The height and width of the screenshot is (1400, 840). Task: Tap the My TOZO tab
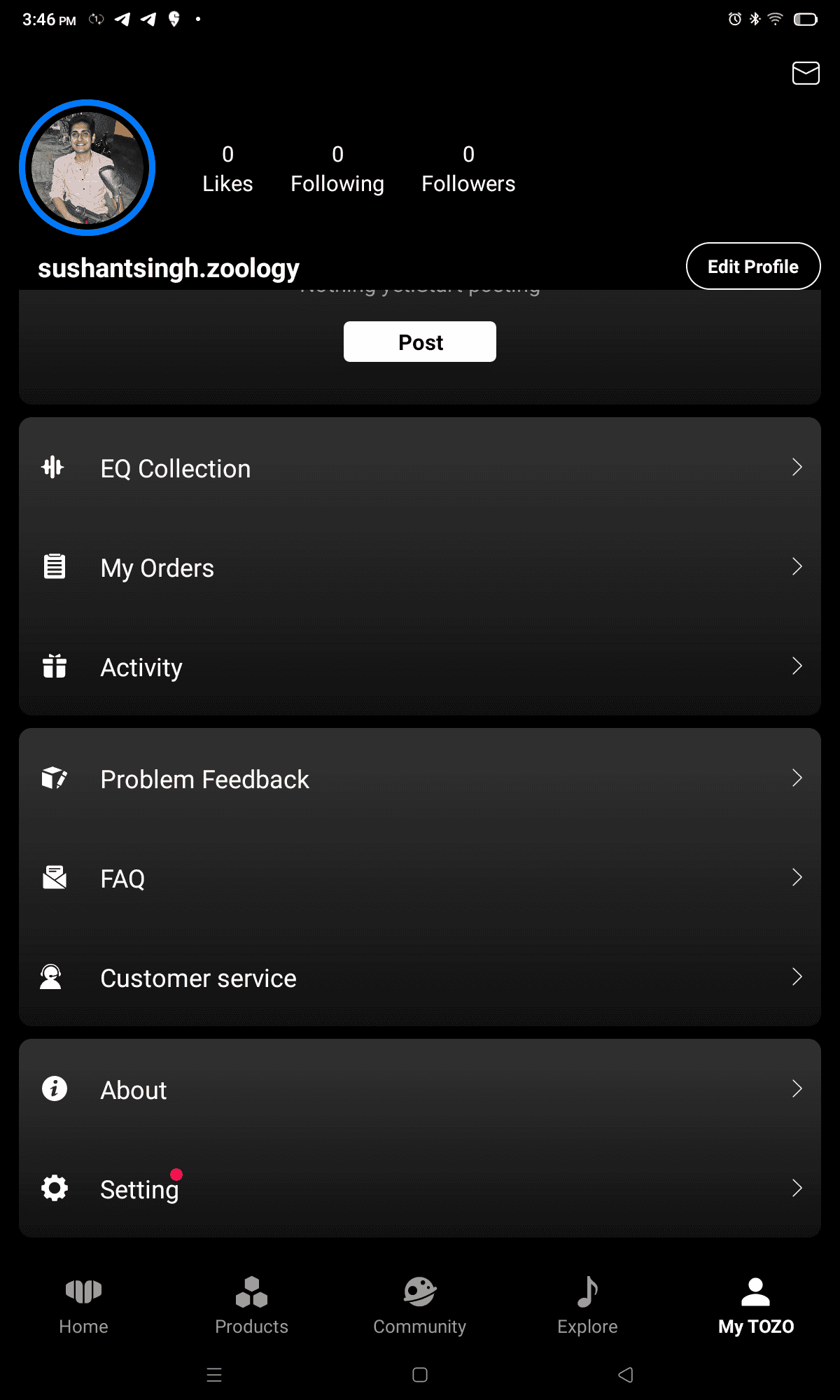(x=755, y=1304)
